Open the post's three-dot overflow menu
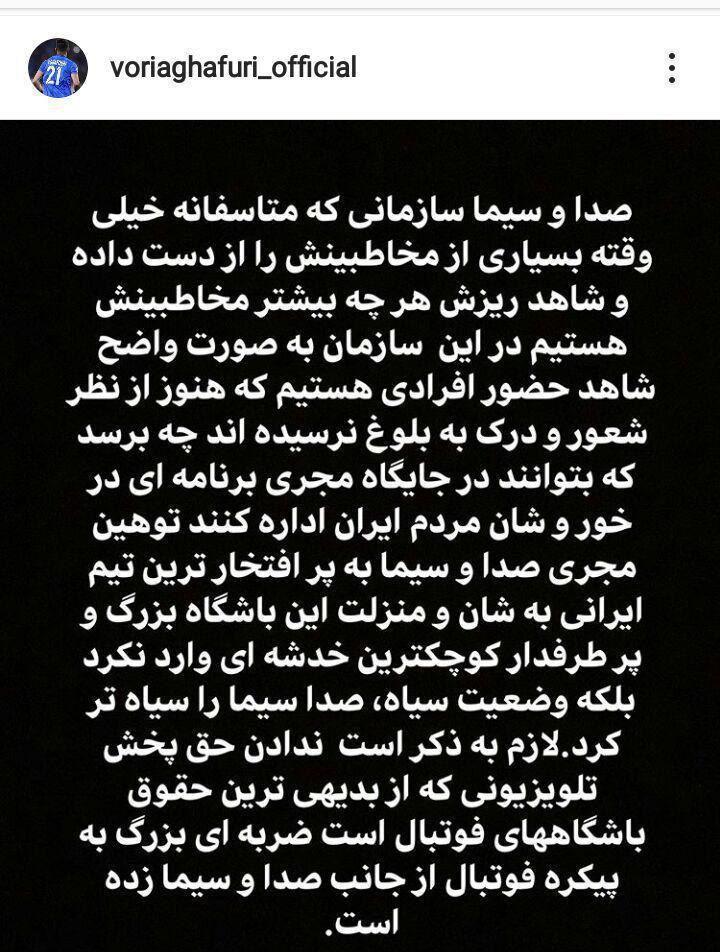This screenshot has height=952, width=720. pos(672,68)
